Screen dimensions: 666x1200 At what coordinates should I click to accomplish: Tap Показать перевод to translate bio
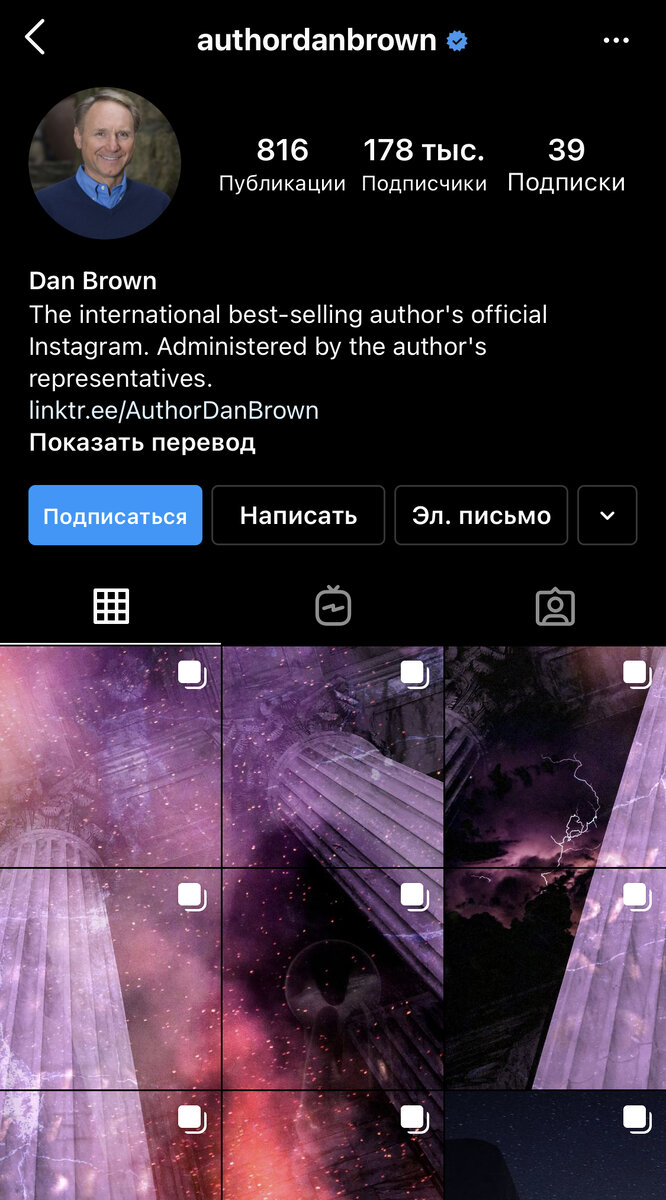142,442
